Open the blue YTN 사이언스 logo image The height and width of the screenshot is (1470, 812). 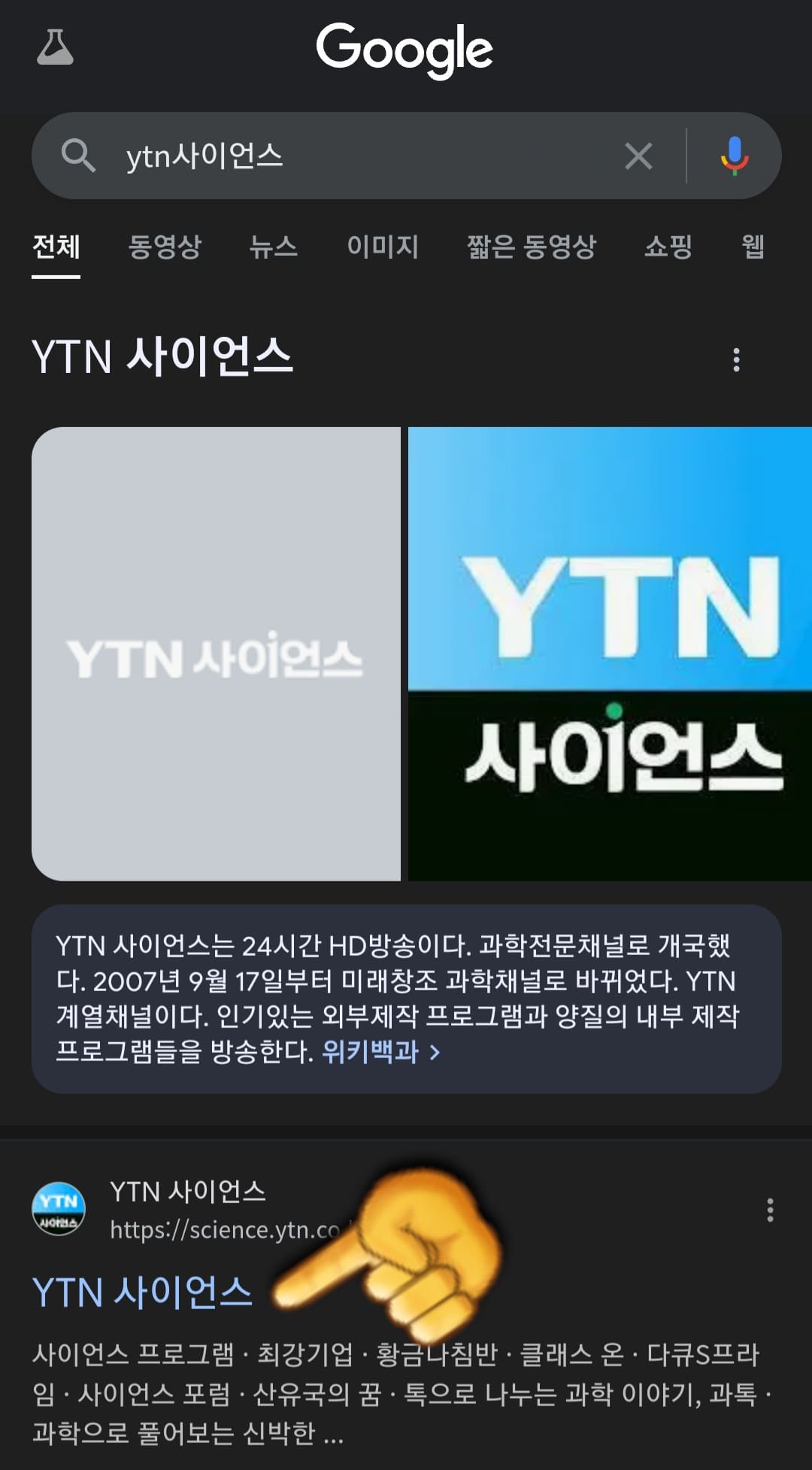pyautogui.click(x=609, y=654)
